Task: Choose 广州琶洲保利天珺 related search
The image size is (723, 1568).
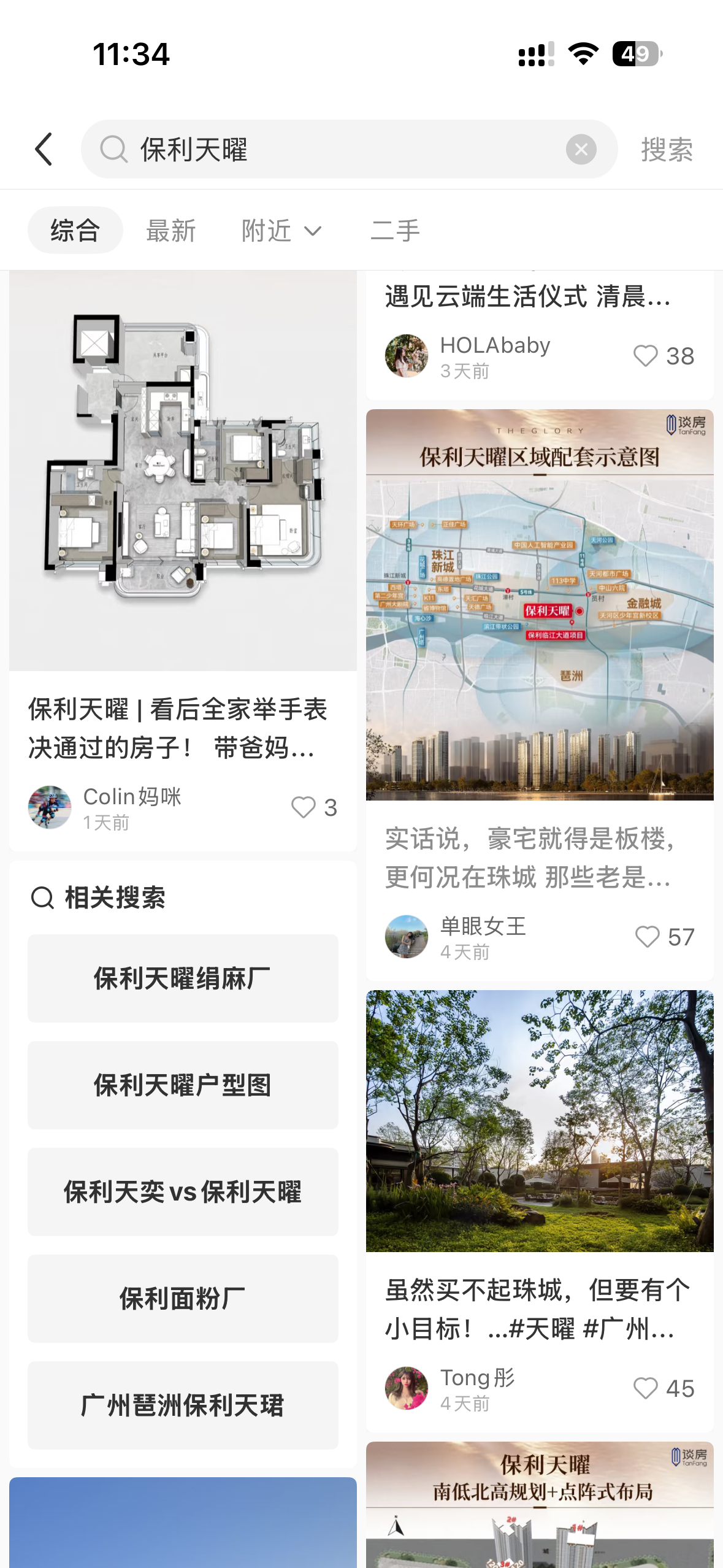Action: click(x=183, y=1405)
